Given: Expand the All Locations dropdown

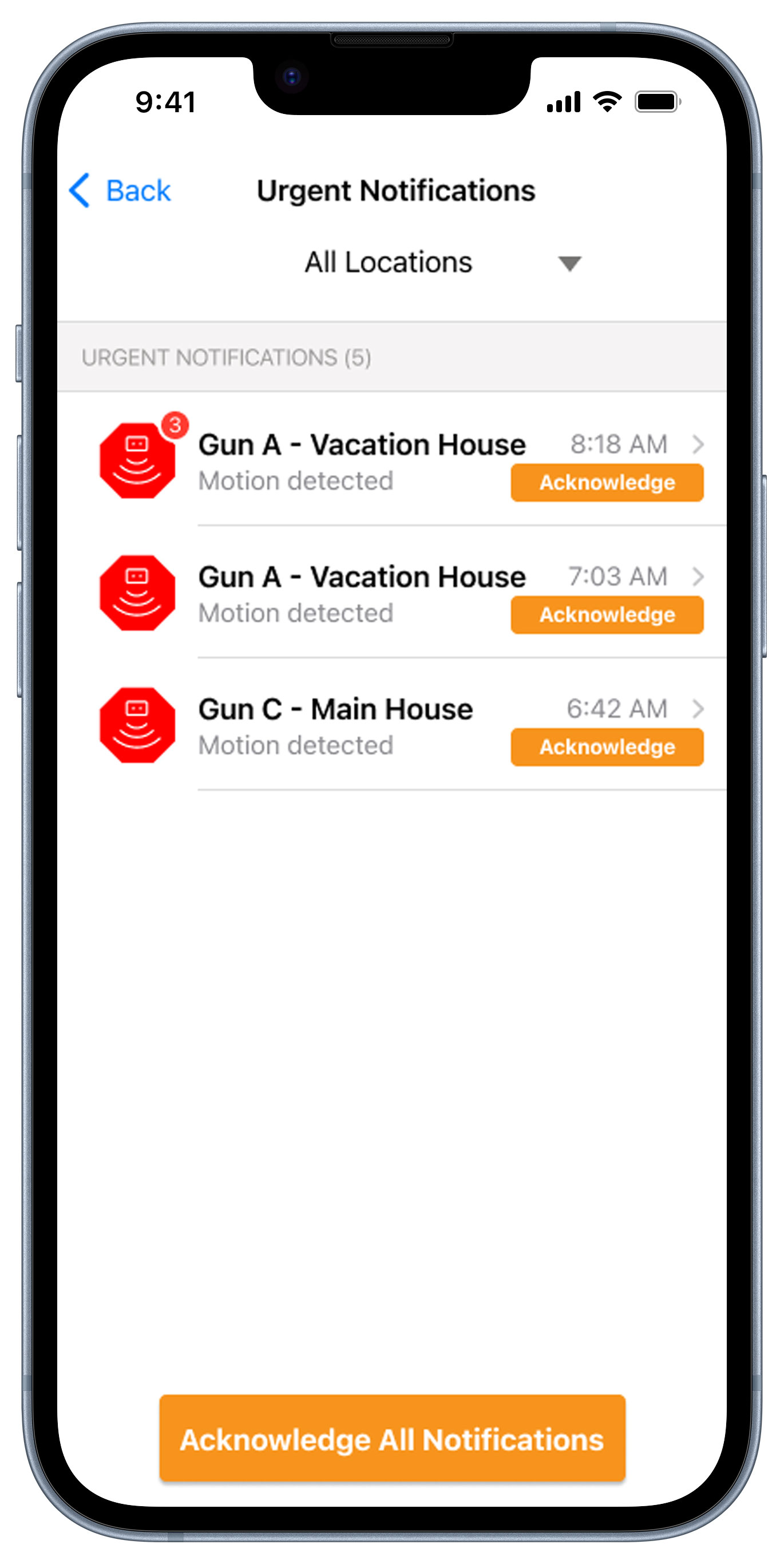Looking at the screenshot, I should 443,263.
